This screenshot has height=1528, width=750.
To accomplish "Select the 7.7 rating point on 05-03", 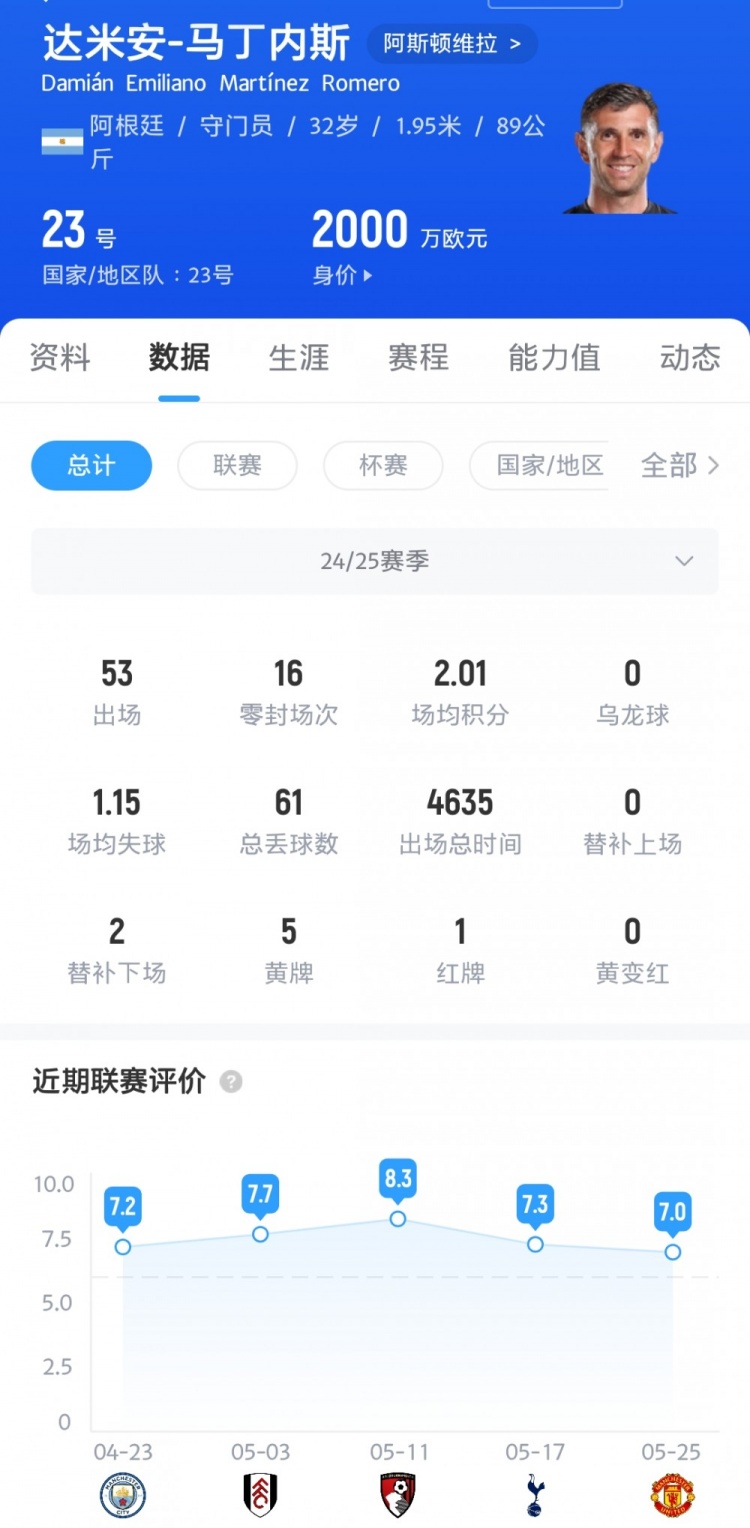I will (x=260, y=1234).
